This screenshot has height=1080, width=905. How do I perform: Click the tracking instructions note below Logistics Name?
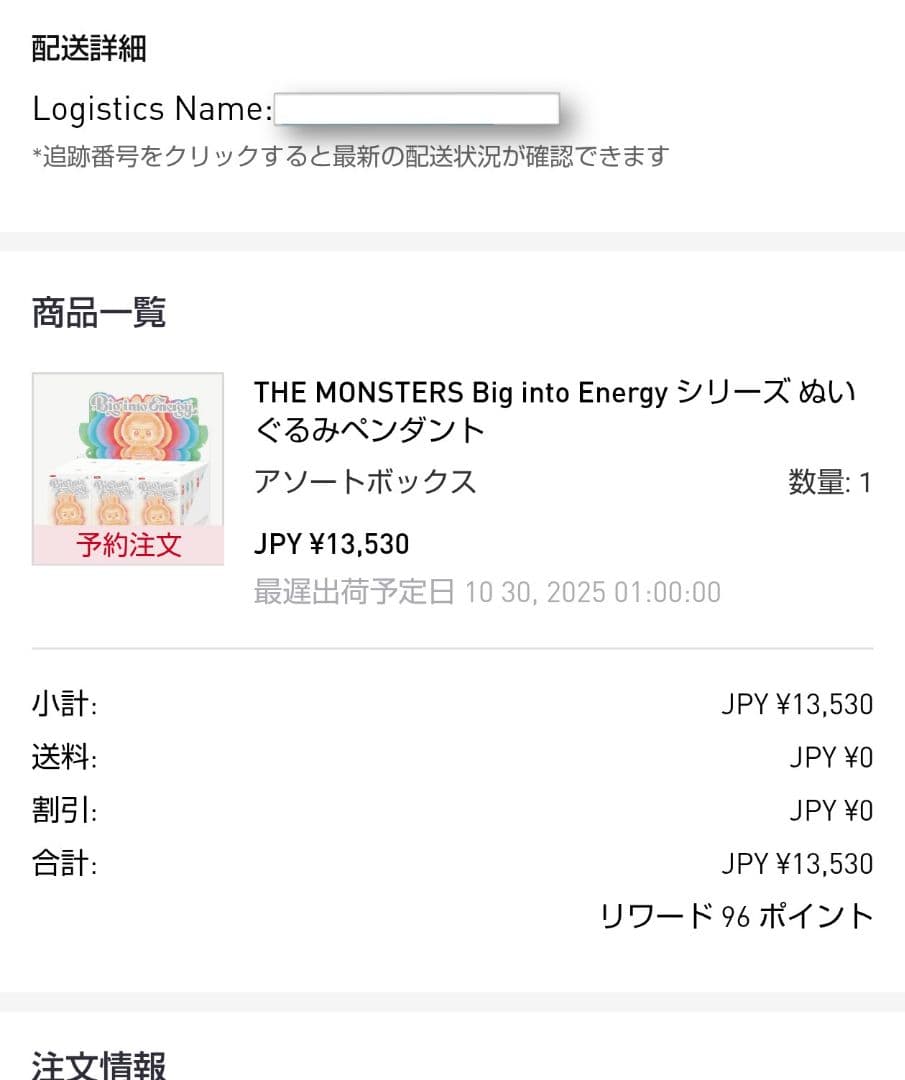pos(350,157)
